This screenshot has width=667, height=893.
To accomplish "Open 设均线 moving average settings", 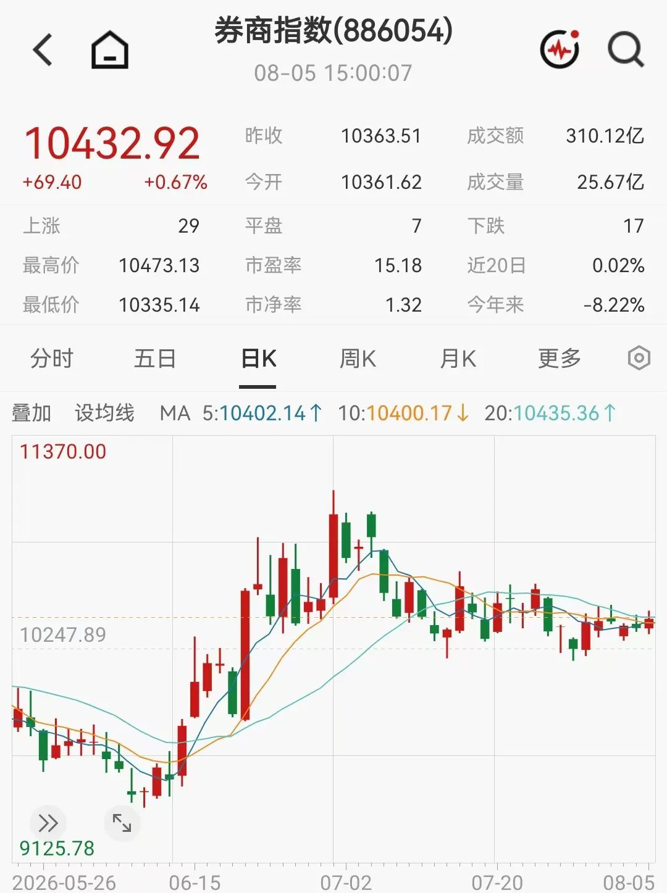I will pos(104,413).
